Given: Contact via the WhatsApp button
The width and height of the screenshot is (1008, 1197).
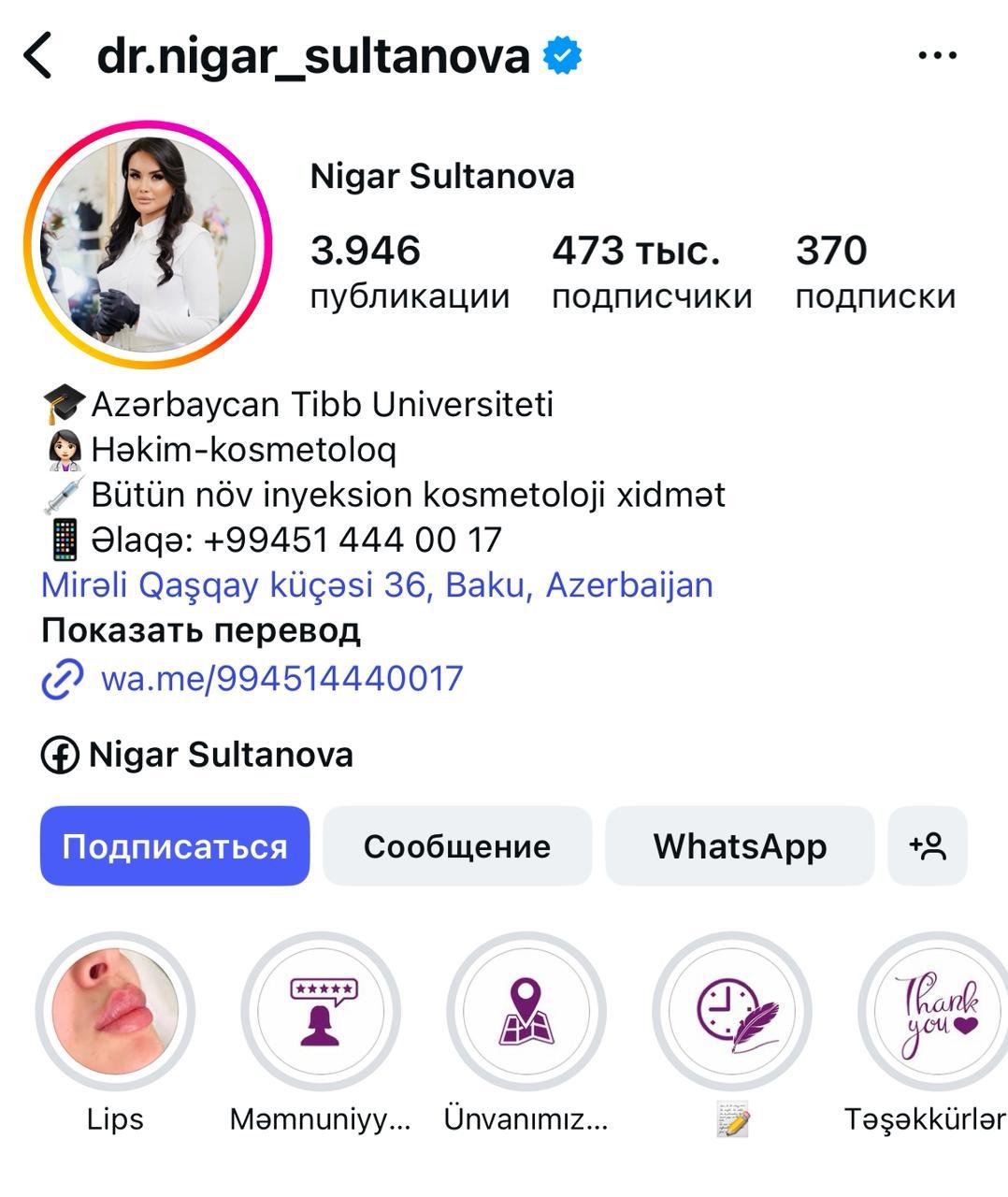Looking at the screenshot, I should click(740, 846).
